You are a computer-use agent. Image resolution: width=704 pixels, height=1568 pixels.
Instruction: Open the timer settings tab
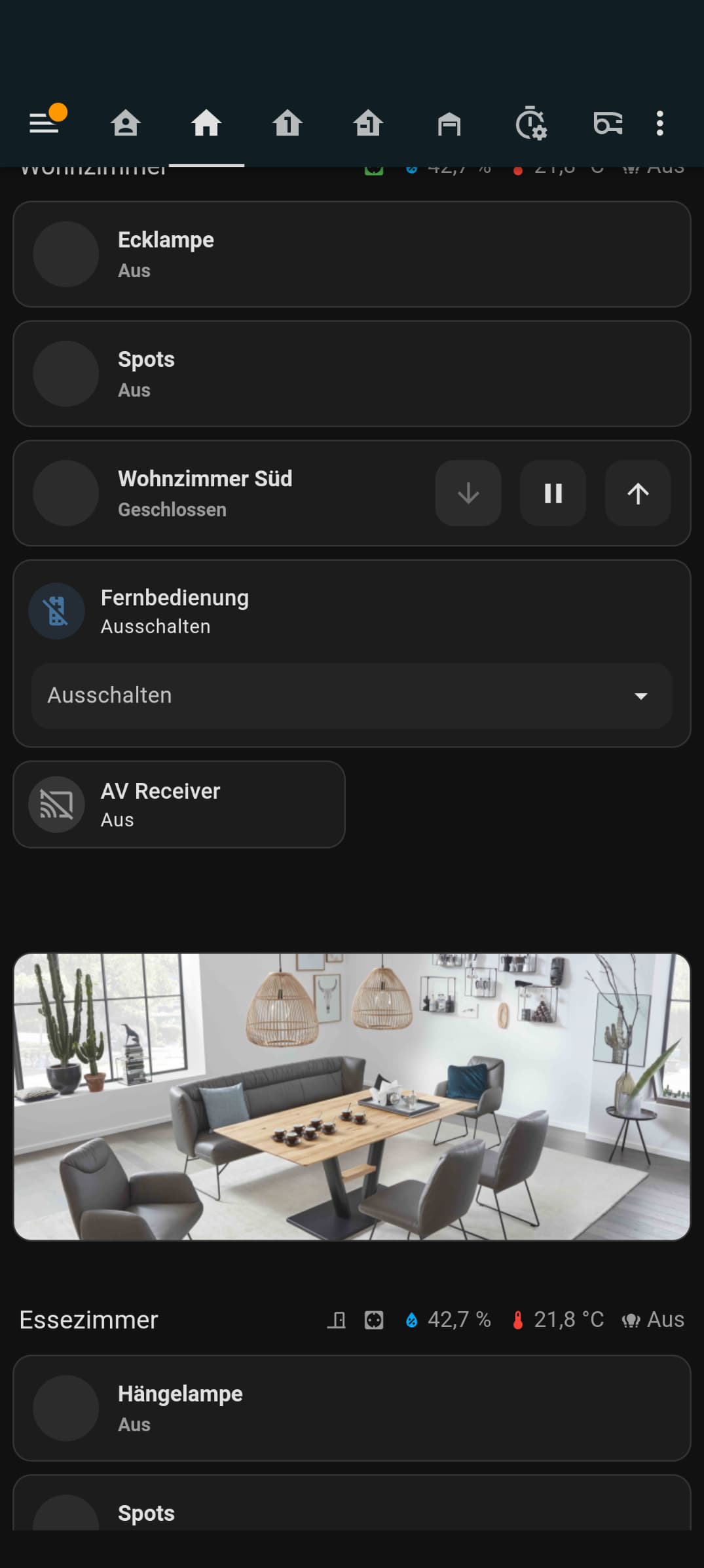tap(530, 123)
